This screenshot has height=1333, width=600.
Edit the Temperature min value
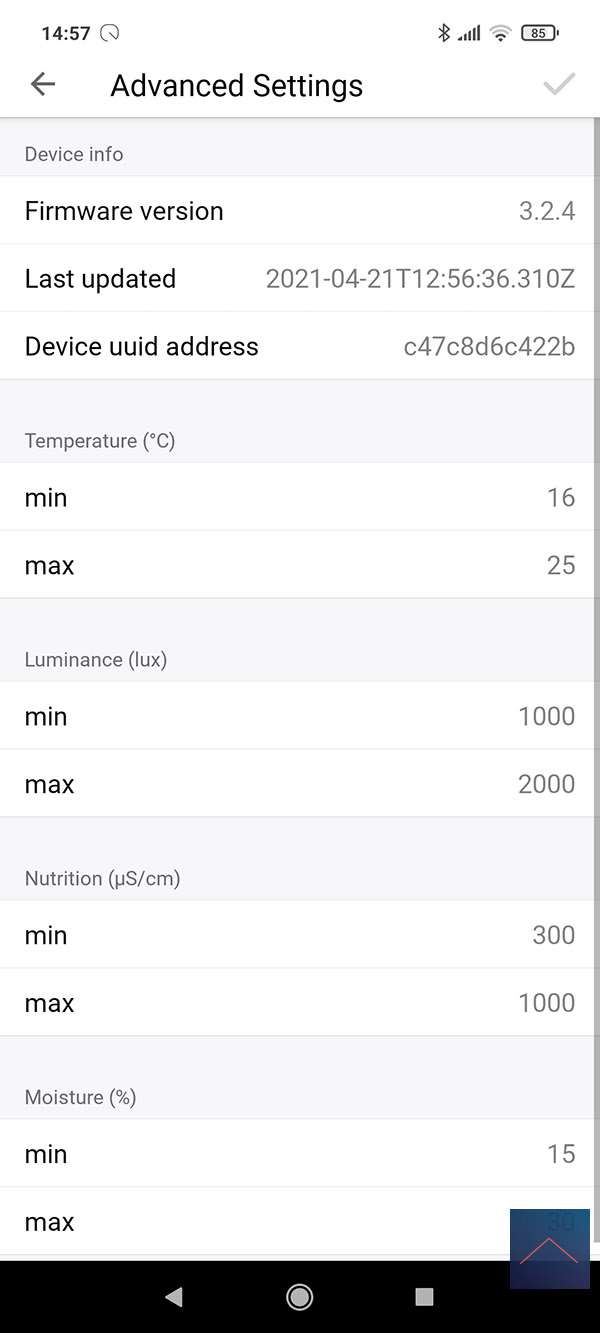tap(560, 497)
